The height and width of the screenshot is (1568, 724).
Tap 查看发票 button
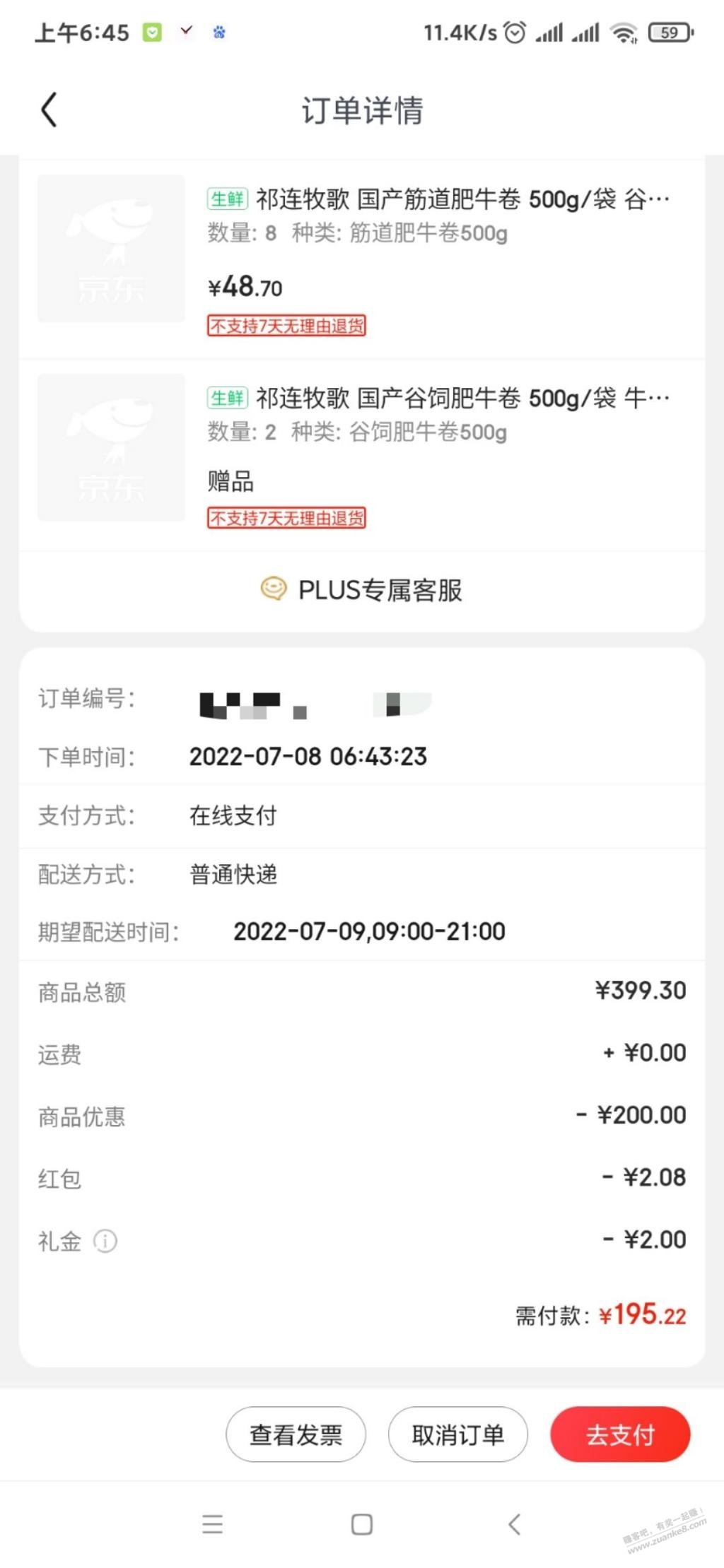coord(296,1434)
